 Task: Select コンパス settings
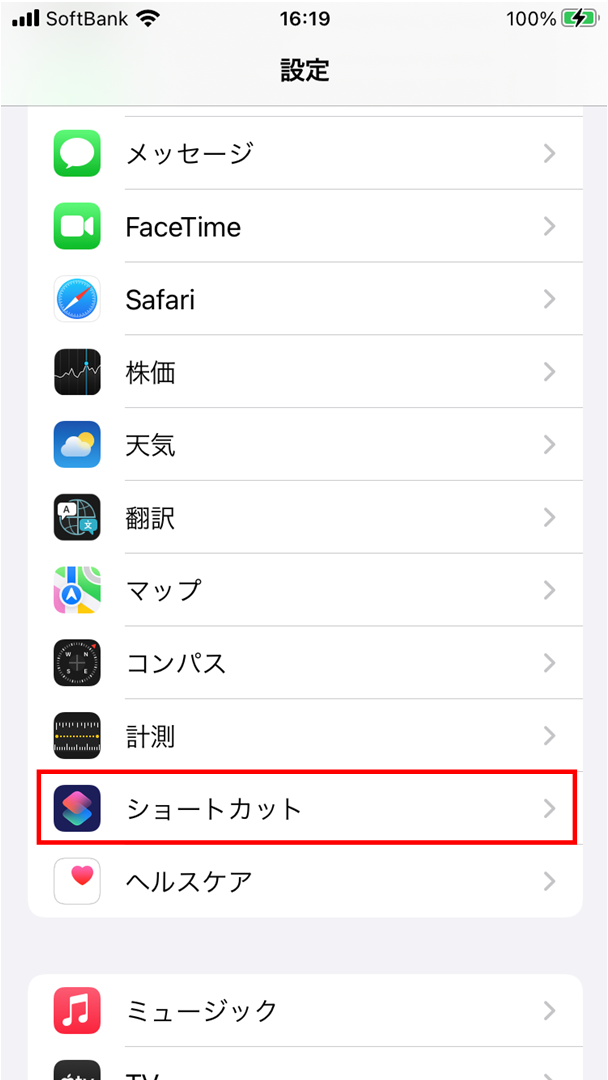304,663
